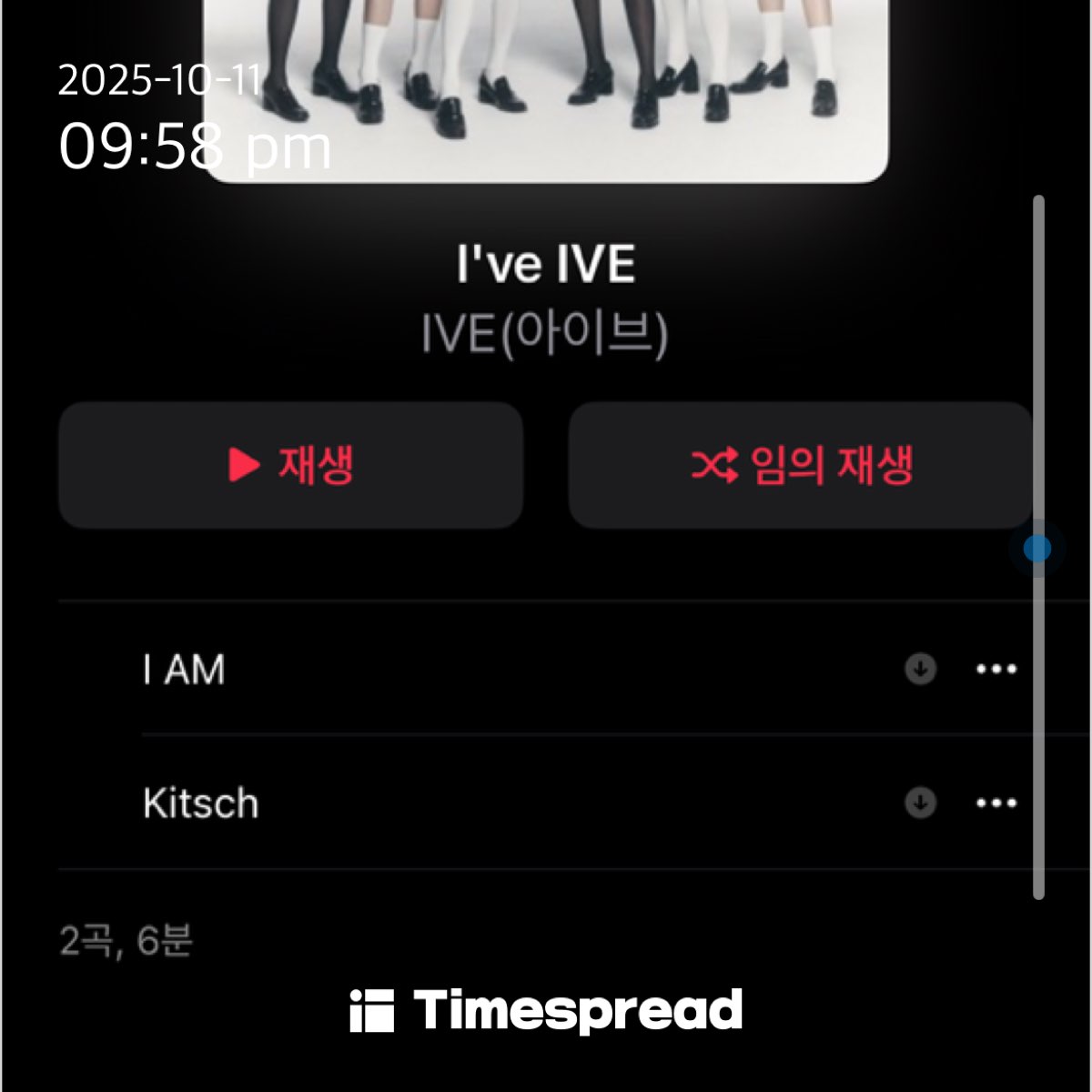Open more options for I AM
Screen dimensions: 1092x1092
pyautogui.click(x=996, y=669)
